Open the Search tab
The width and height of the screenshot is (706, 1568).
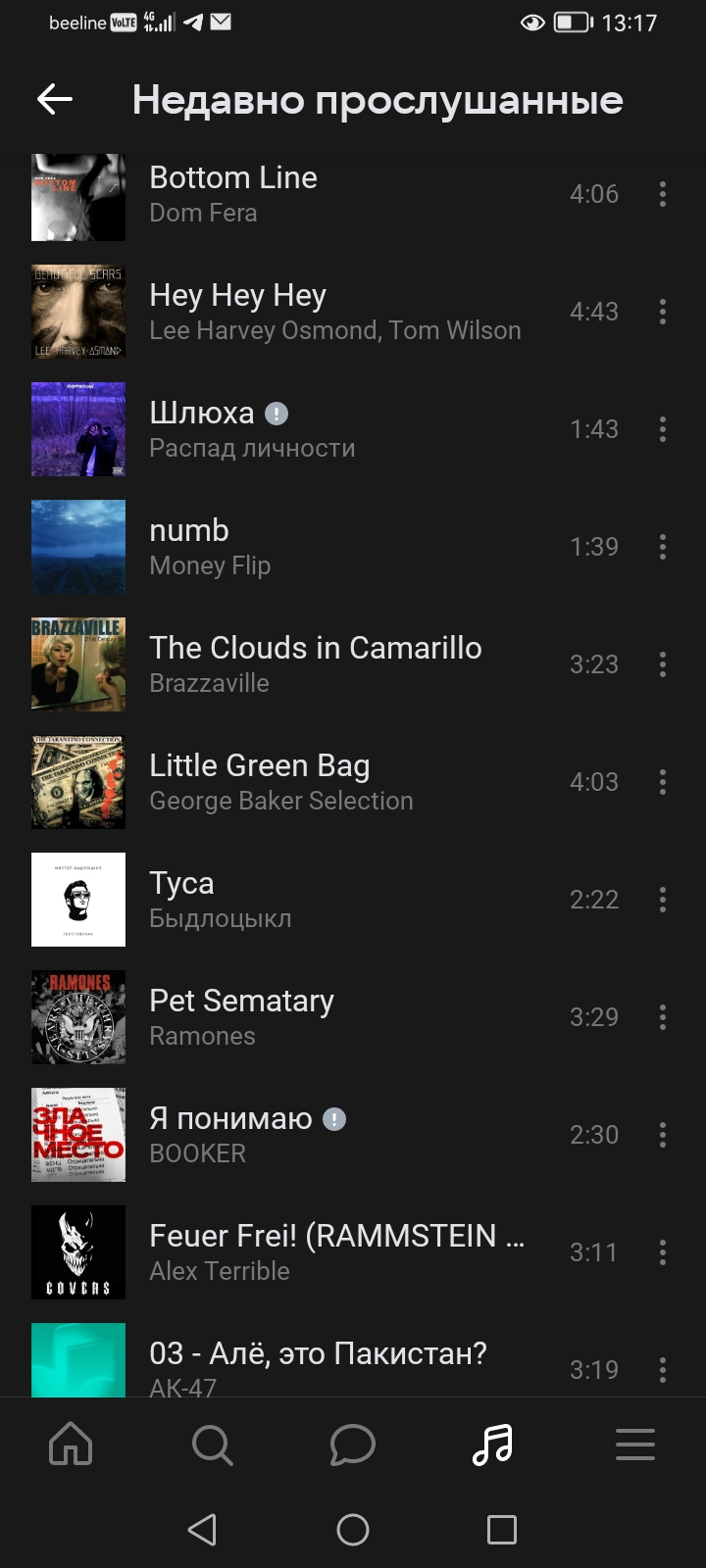[212, 1445]
